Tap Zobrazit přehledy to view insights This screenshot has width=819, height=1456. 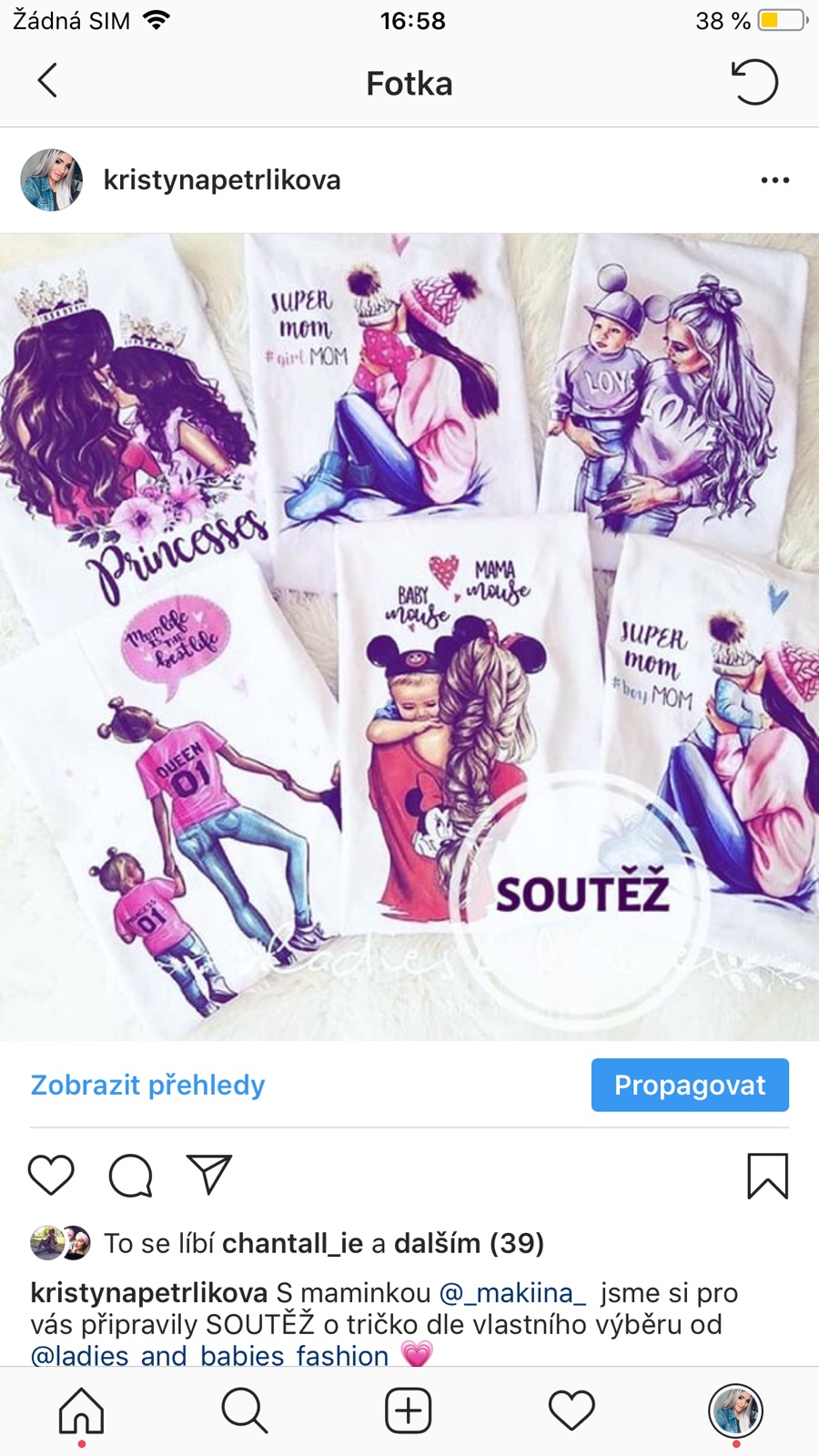pyautogui.click(x=147, y=1085)
